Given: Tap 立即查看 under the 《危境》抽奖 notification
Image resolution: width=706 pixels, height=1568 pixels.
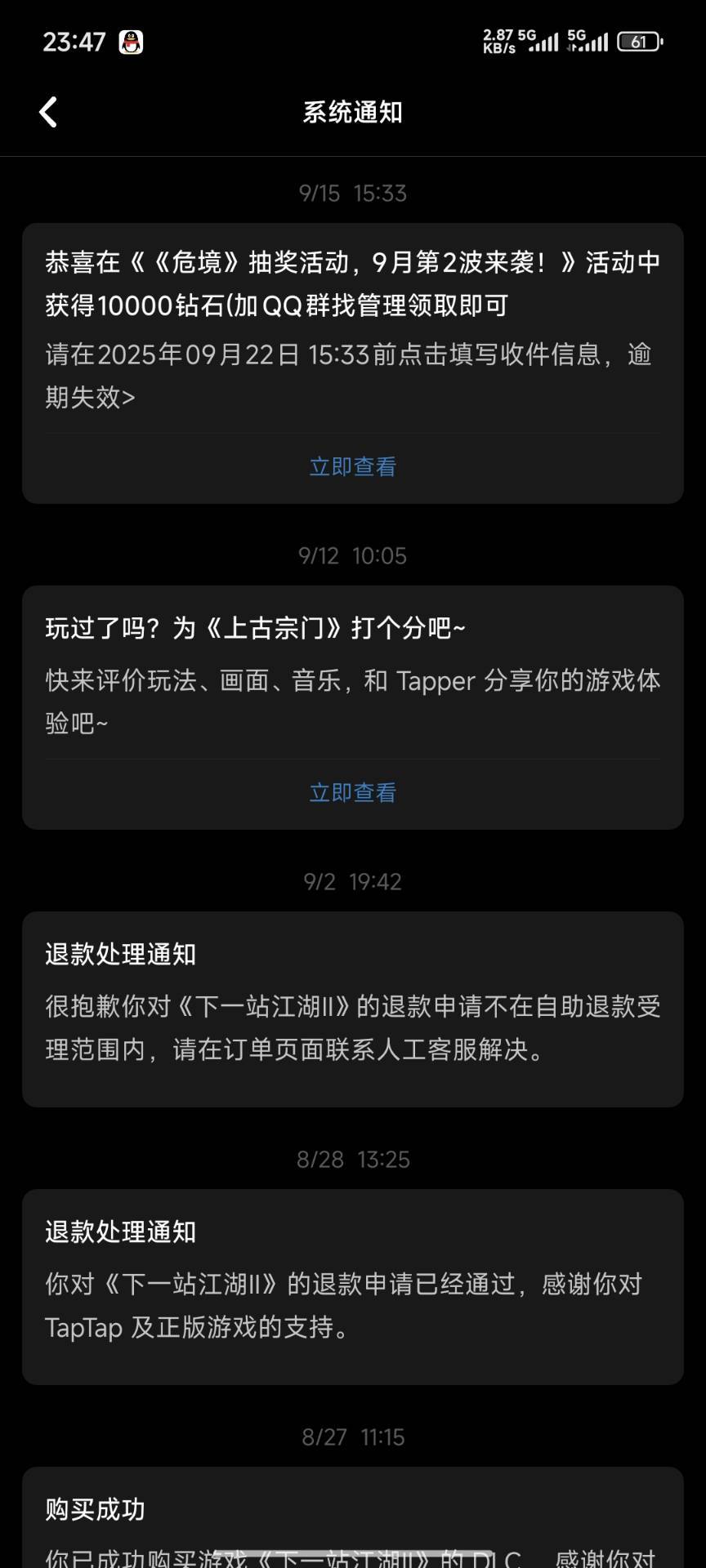Looking at the screenshot, I should 353,466.
